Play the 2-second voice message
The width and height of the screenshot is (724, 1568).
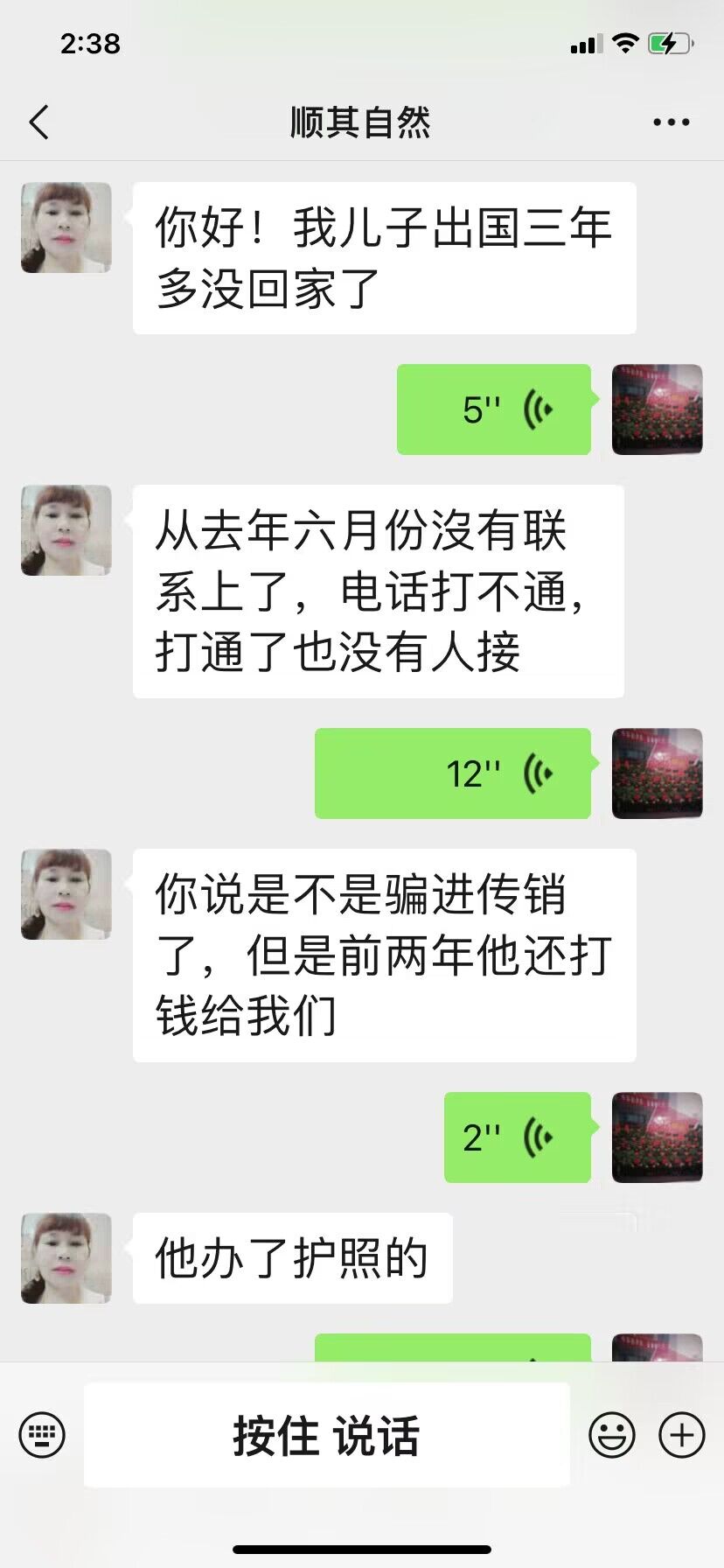click(518, 1137)
